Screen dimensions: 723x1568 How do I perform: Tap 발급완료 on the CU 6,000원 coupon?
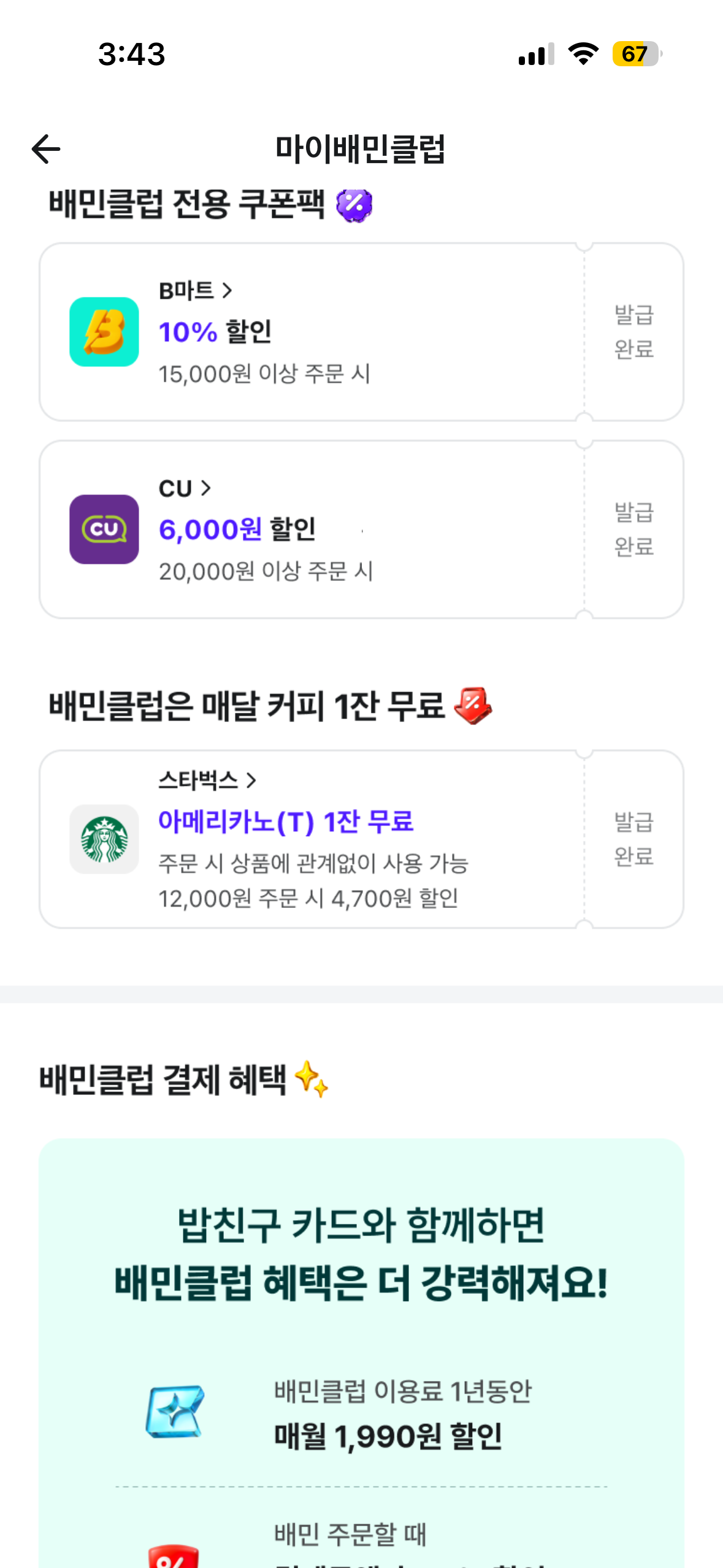click(x=633, y=529)
